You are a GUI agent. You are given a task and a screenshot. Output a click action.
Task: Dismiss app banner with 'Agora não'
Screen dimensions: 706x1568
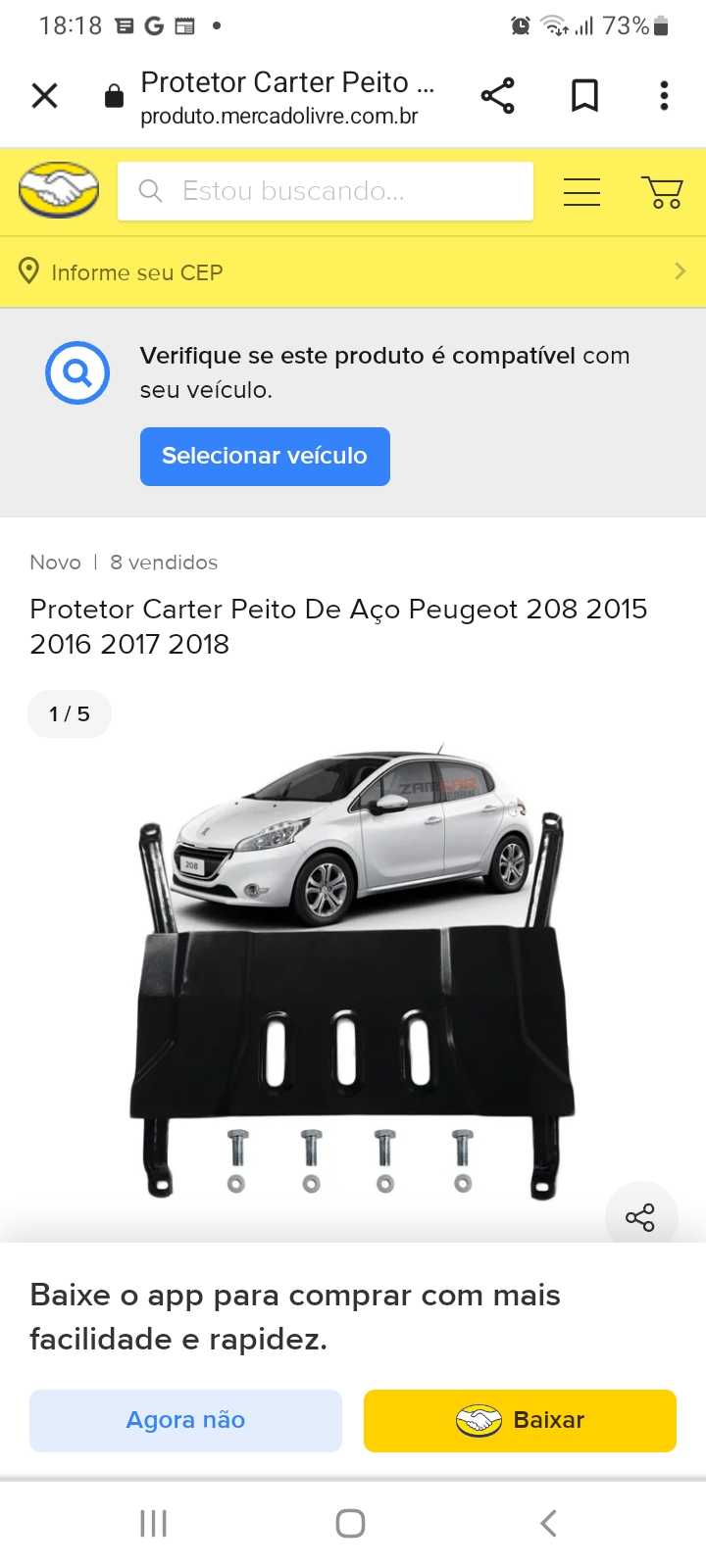(x=185, y=1420)
